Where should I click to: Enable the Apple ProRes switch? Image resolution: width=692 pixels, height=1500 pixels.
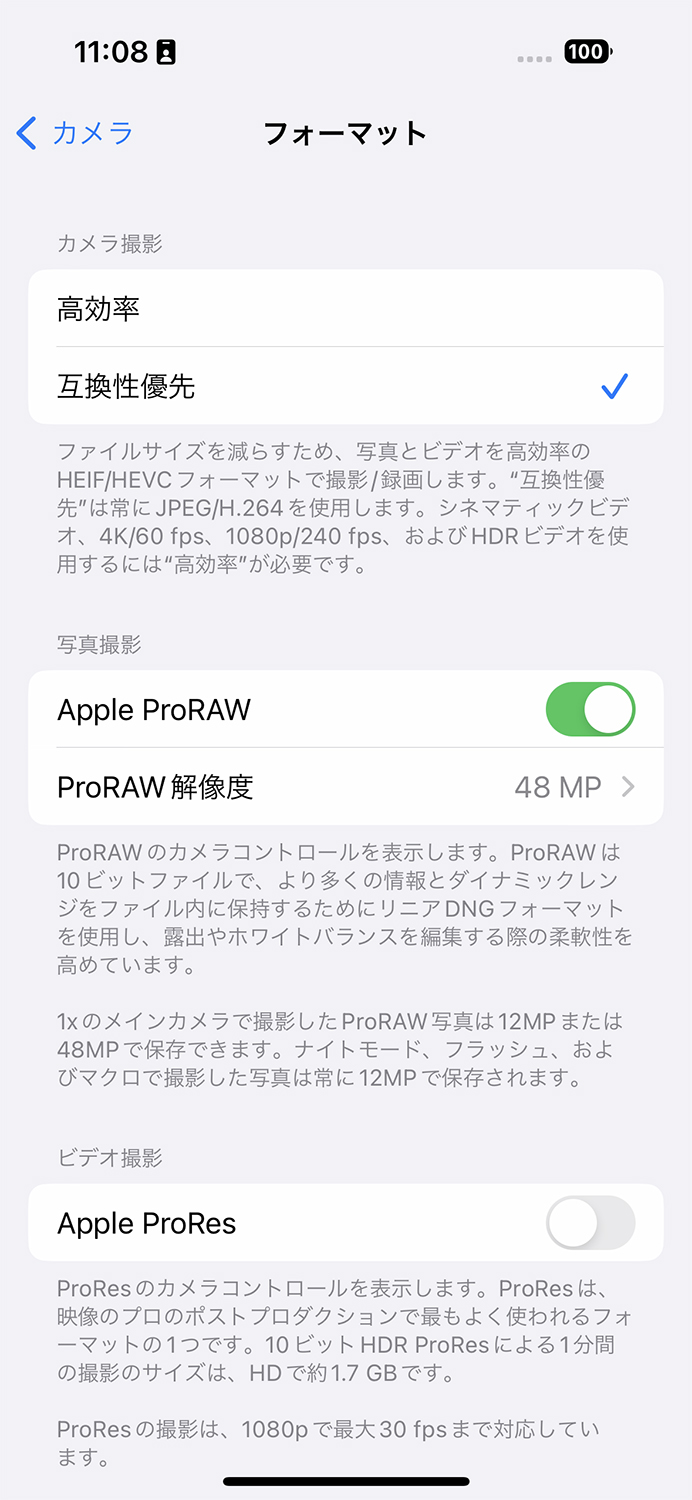(590, 1223)
